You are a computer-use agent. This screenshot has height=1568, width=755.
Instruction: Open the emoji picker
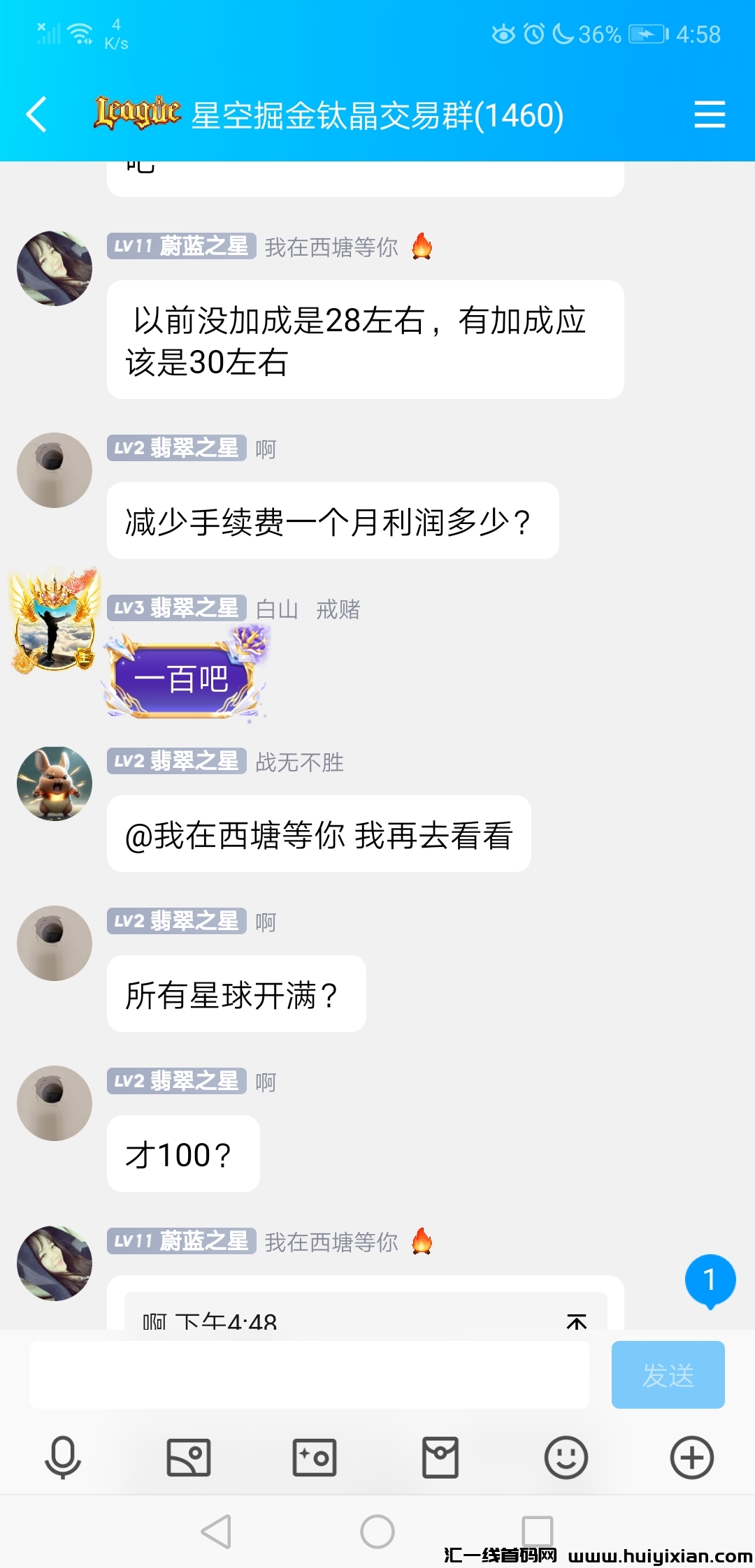[x=566, y=1458]
